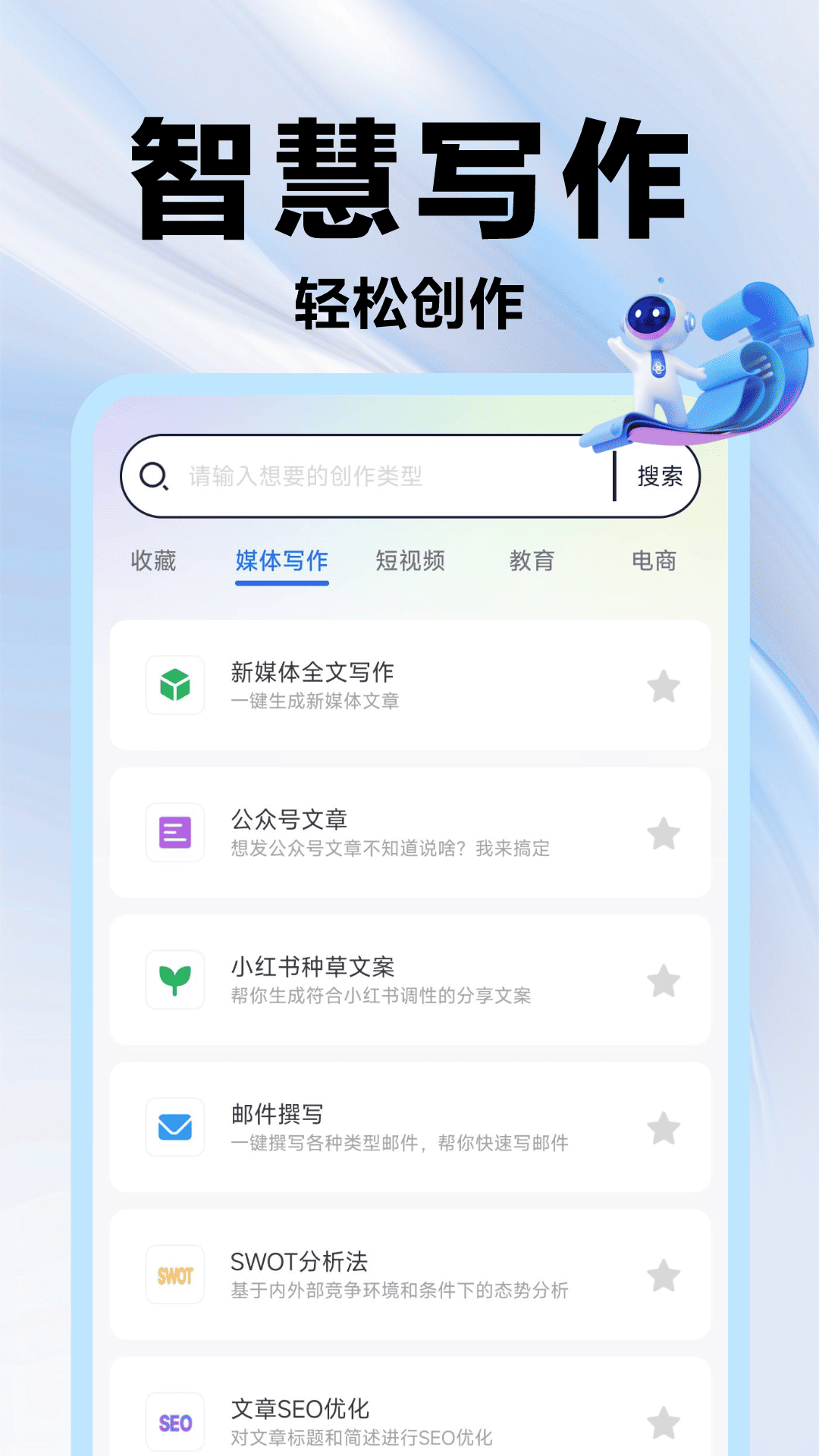Click the SWOT分析法 tool icon
Image resolution: width=819 pixels, height=1456 pixels.
[175, 1276]
